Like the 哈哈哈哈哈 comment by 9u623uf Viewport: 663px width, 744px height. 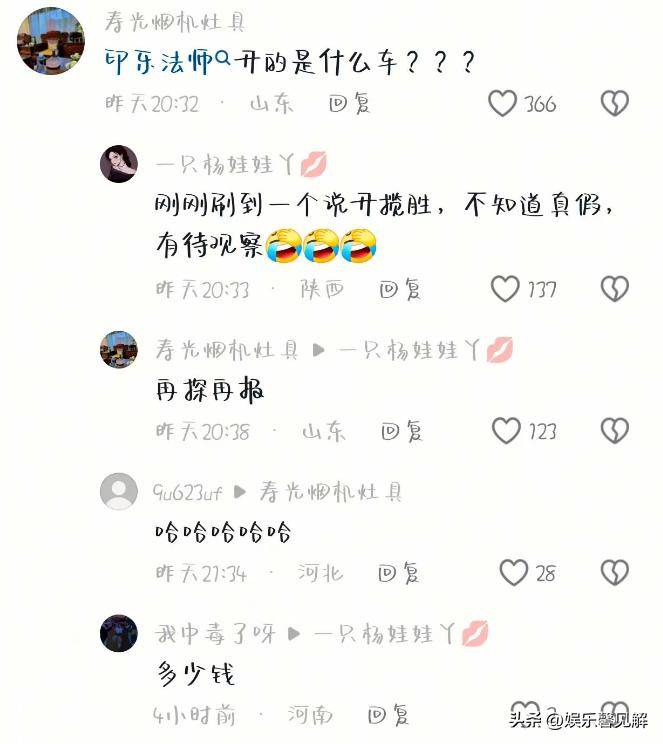coord(513,572)
